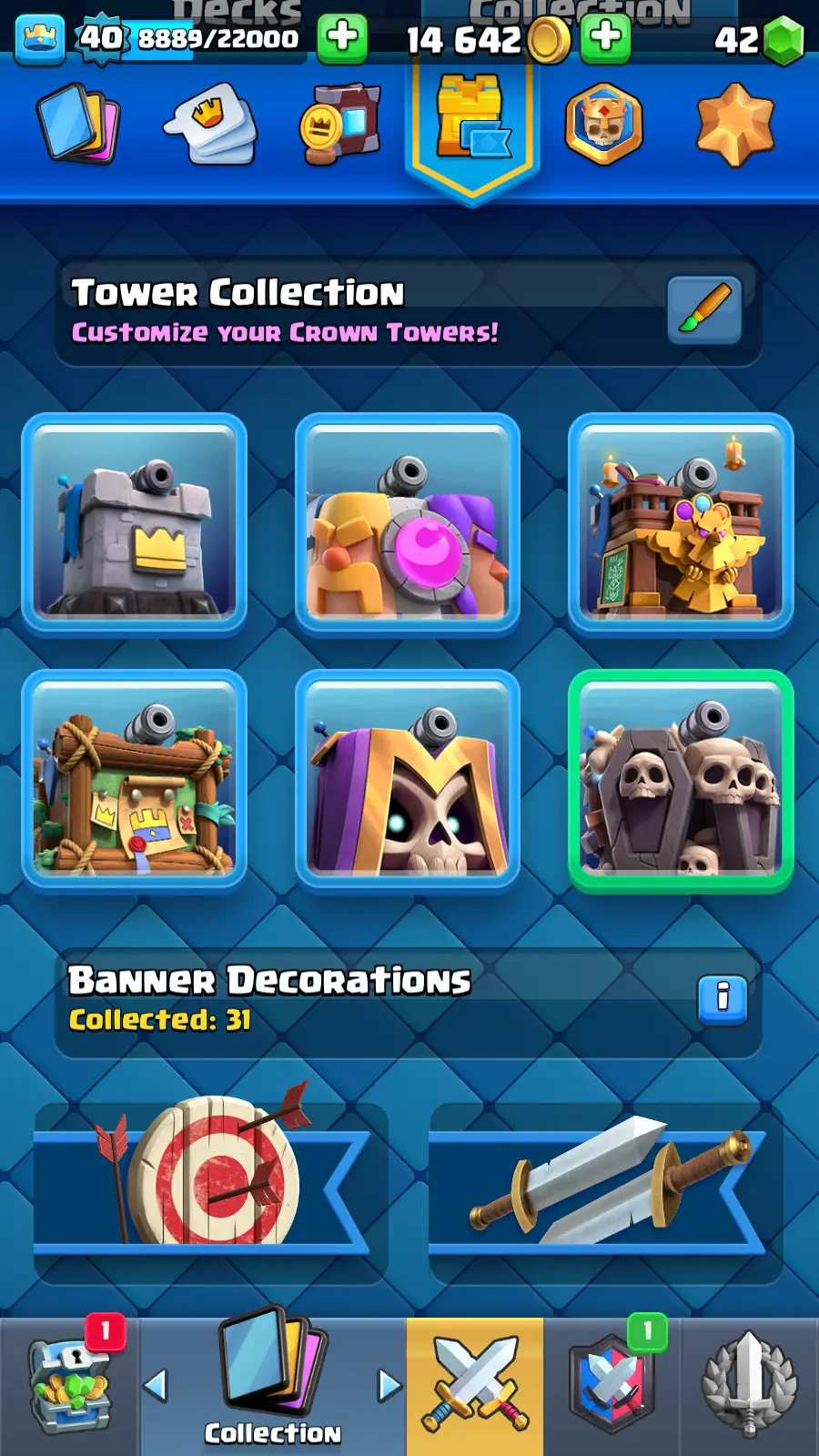Image resolution: width=819 pixels, height=1456 pixels.
Task: Add more gold with the plus button
Action: coord(605,38)
